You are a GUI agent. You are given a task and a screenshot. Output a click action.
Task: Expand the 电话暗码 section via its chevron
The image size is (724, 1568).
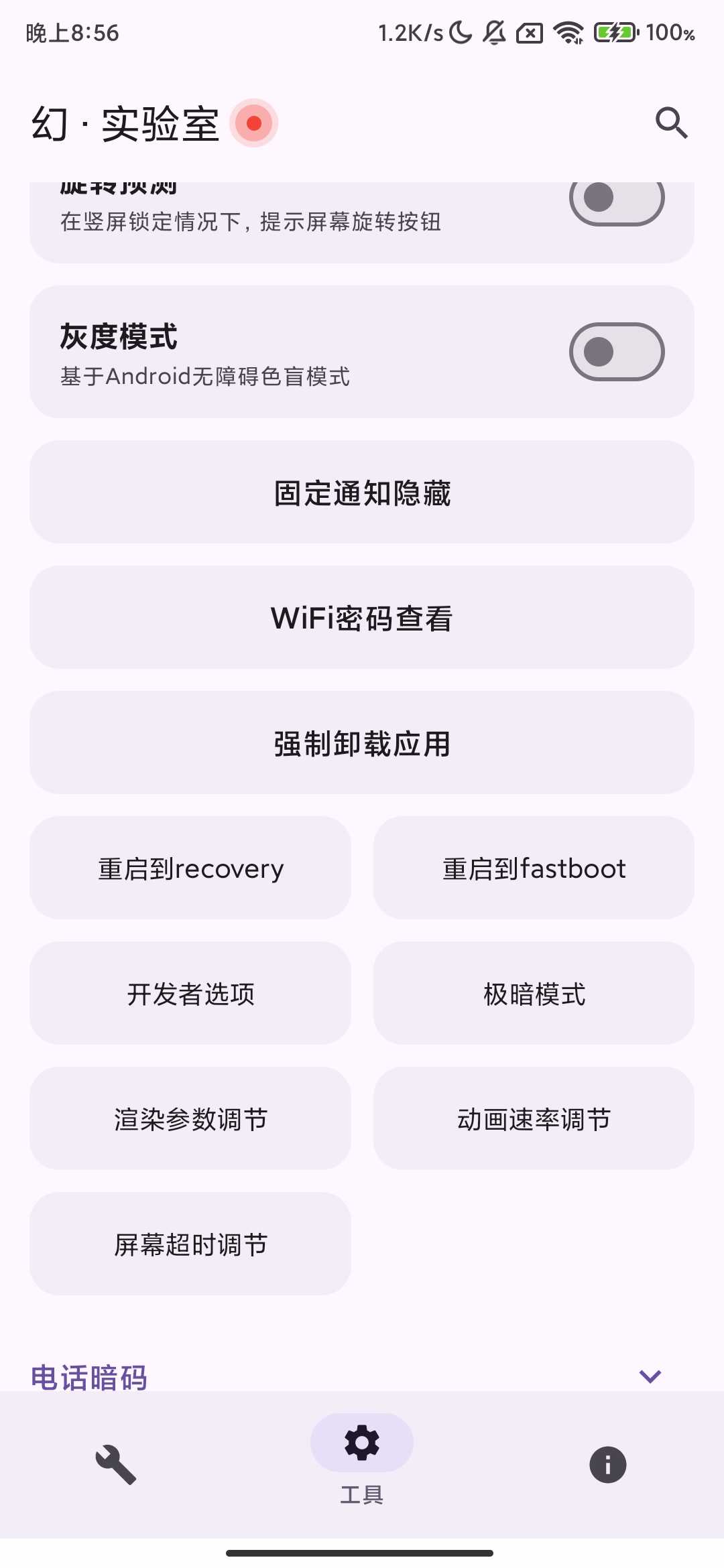click(x=650, y=1376)
